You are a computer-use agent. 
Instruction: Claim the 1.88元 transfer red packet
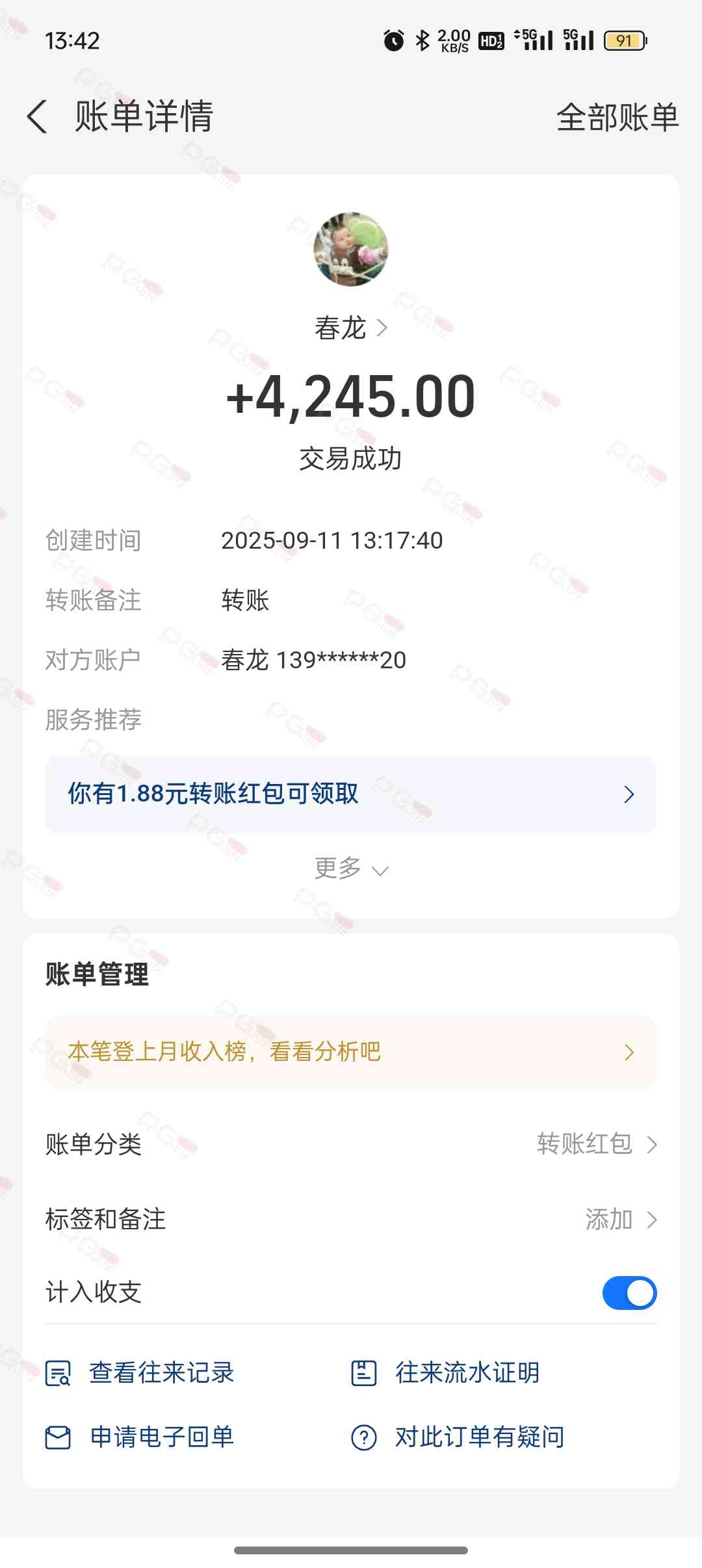tap(351, 794)
